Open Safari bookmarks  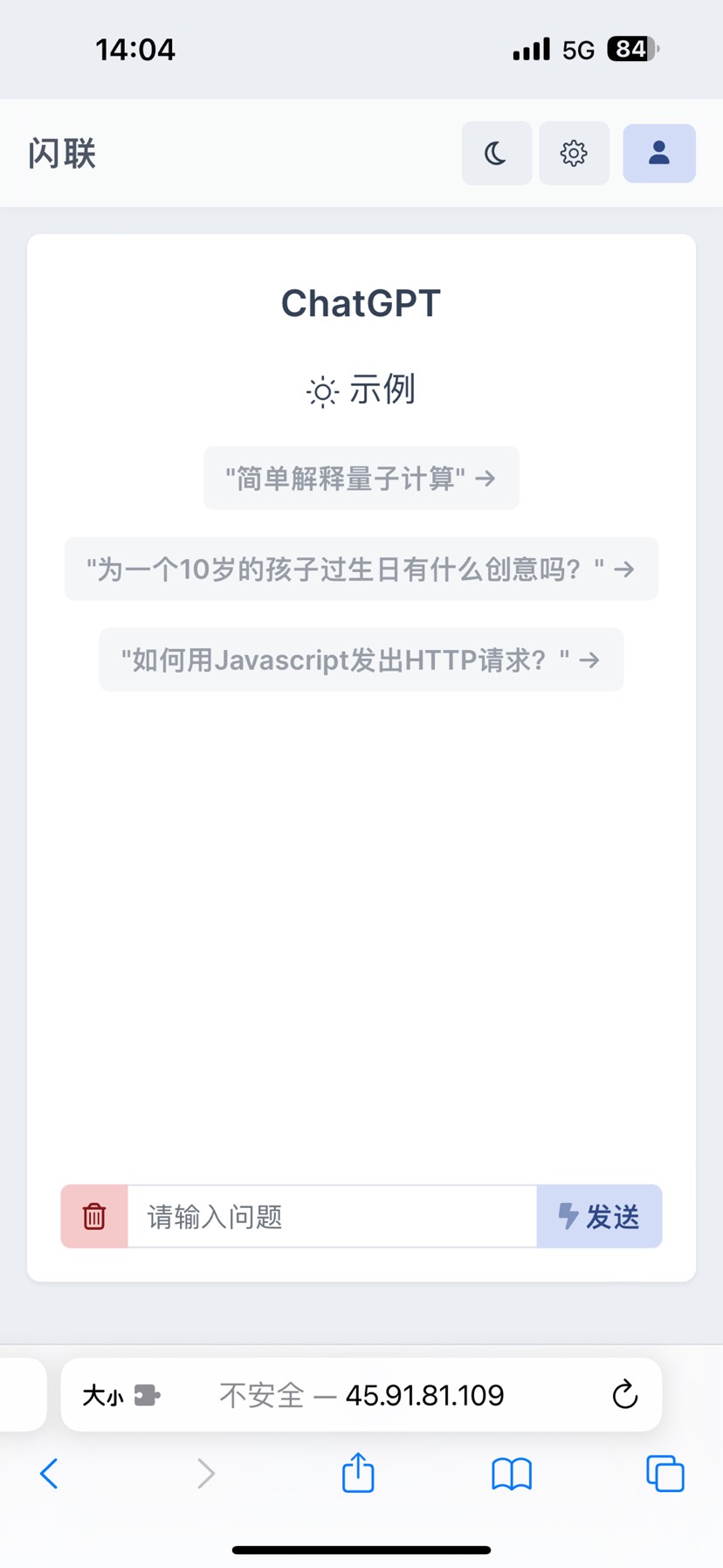[512, 1474]
